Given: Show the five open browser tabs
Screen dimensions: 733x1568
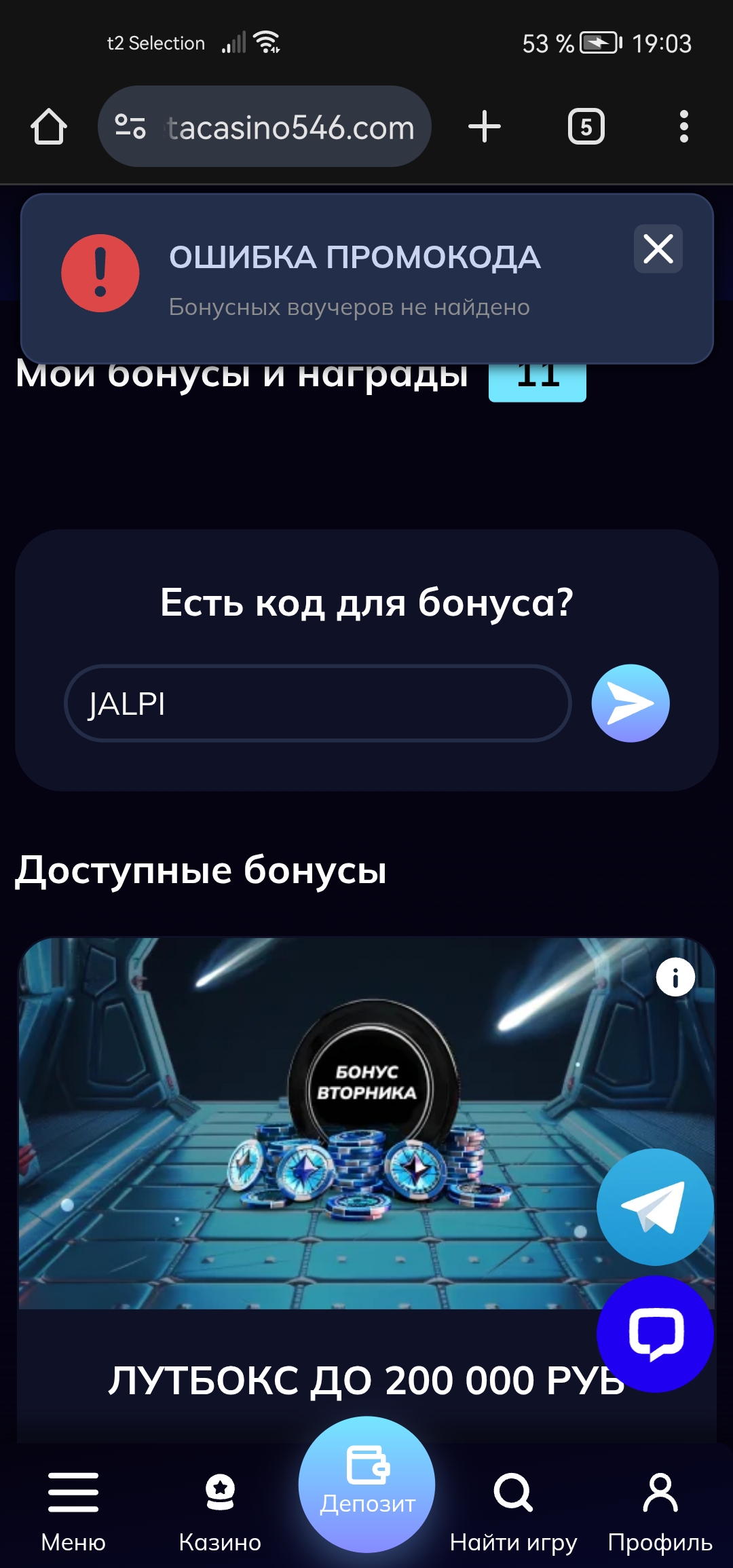Looking at the screenshot, I should [x=586, y=127].
